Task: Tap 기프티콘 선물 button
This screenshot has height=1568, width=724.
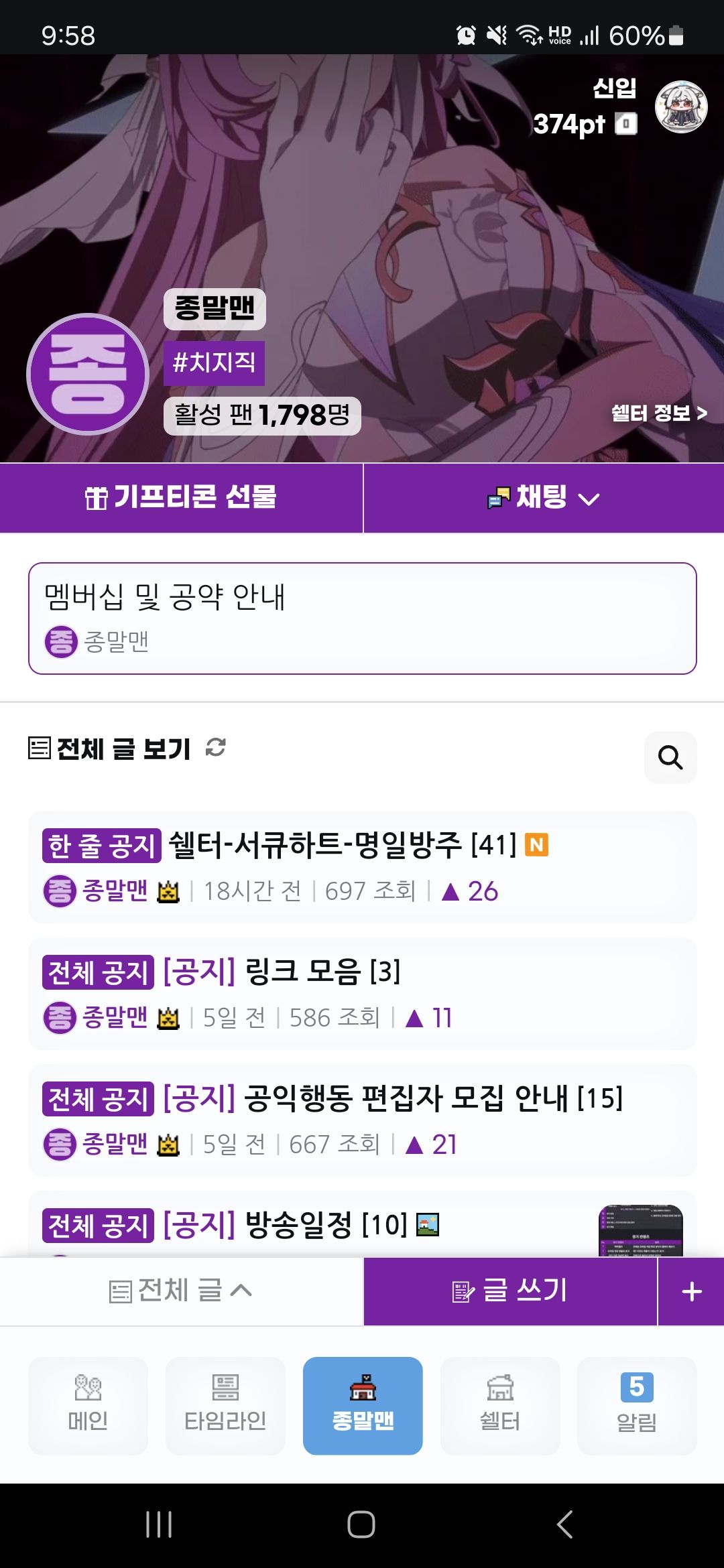Action: tap(181, 498)
